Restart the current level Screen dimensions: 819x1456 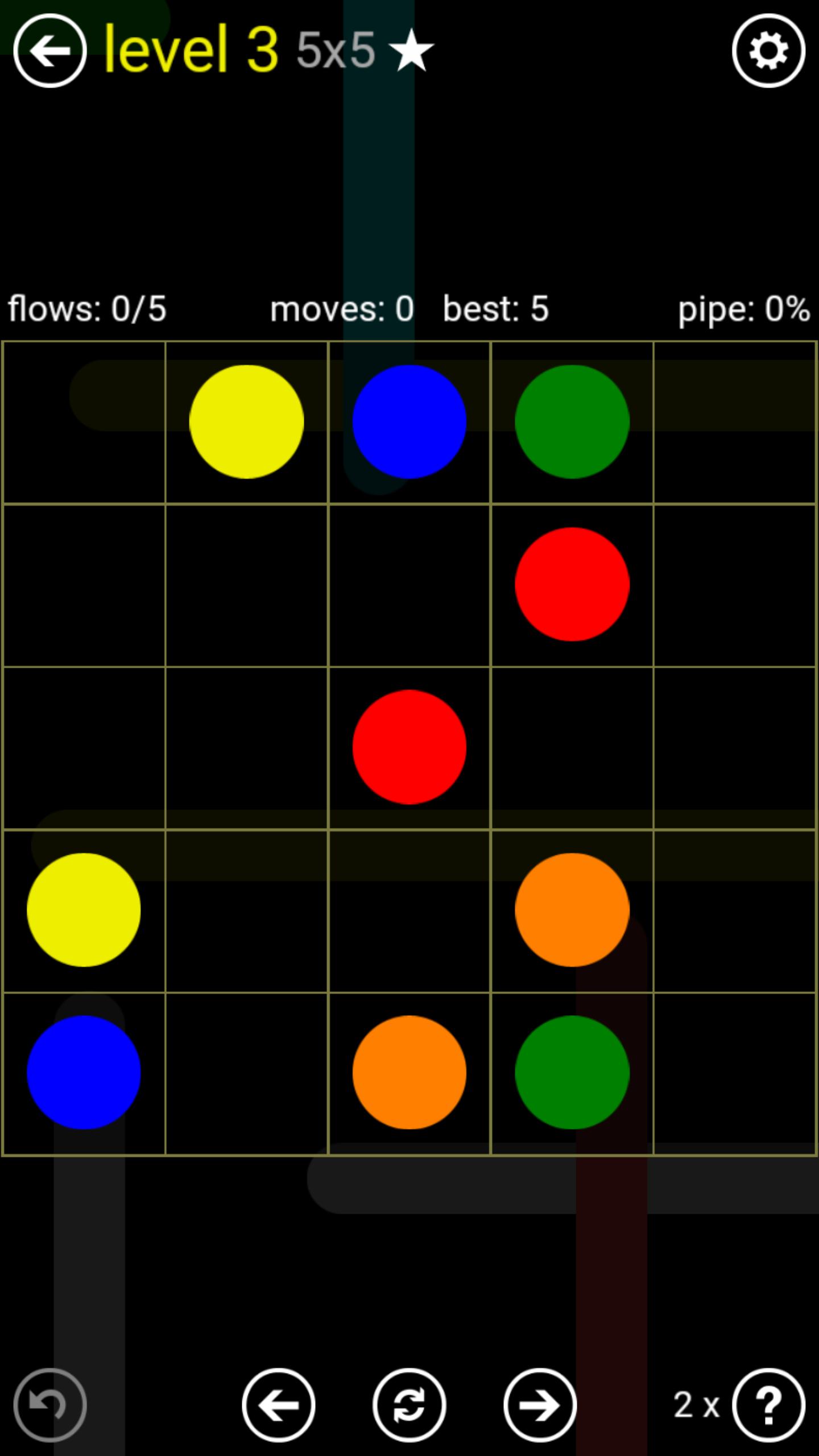coord(409,1405)
